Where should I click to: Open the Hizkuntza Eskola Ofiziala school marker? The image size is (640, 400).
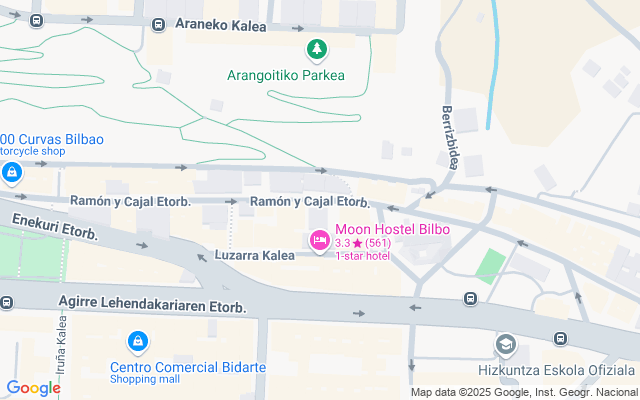[x=505, y=346]
